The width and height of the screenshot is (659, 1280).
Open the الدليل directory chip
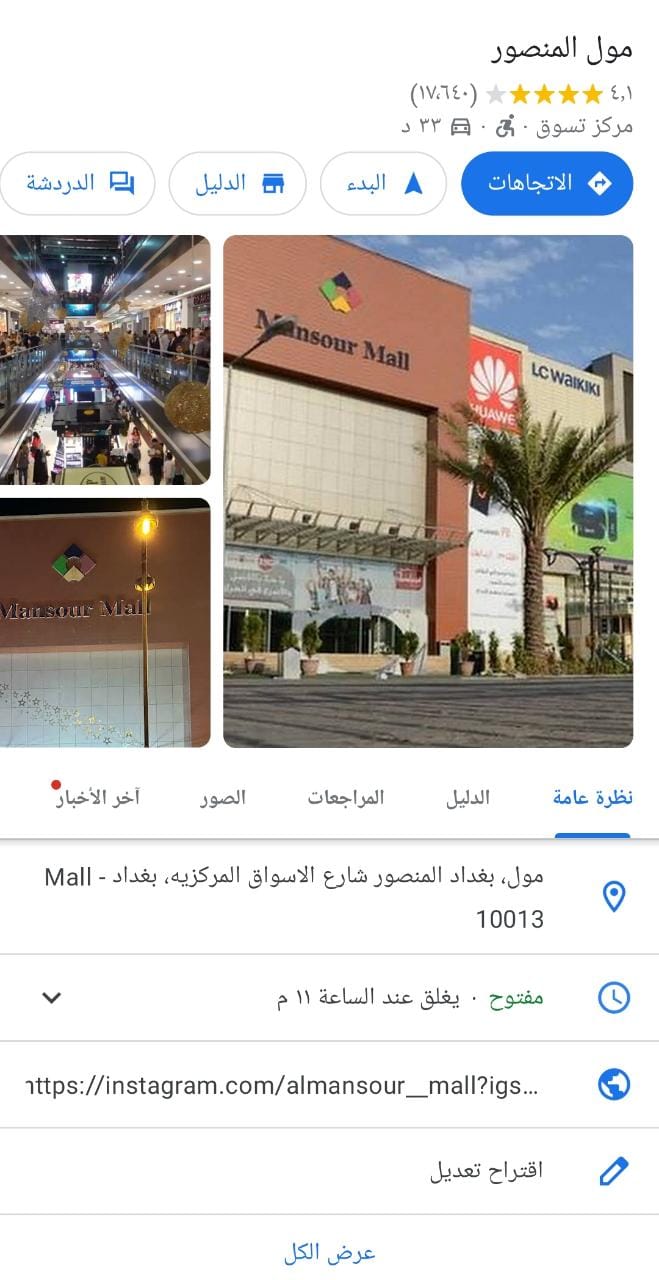[238, 183]
